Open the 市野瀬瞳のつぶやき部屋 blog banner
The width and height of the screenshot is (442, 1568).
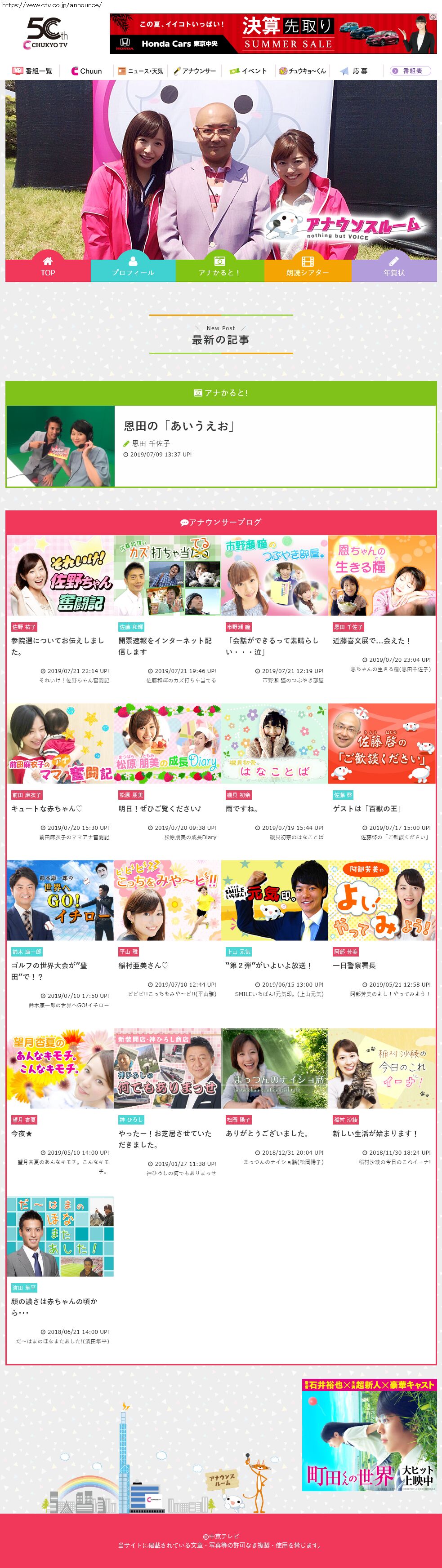pos(275,576)
